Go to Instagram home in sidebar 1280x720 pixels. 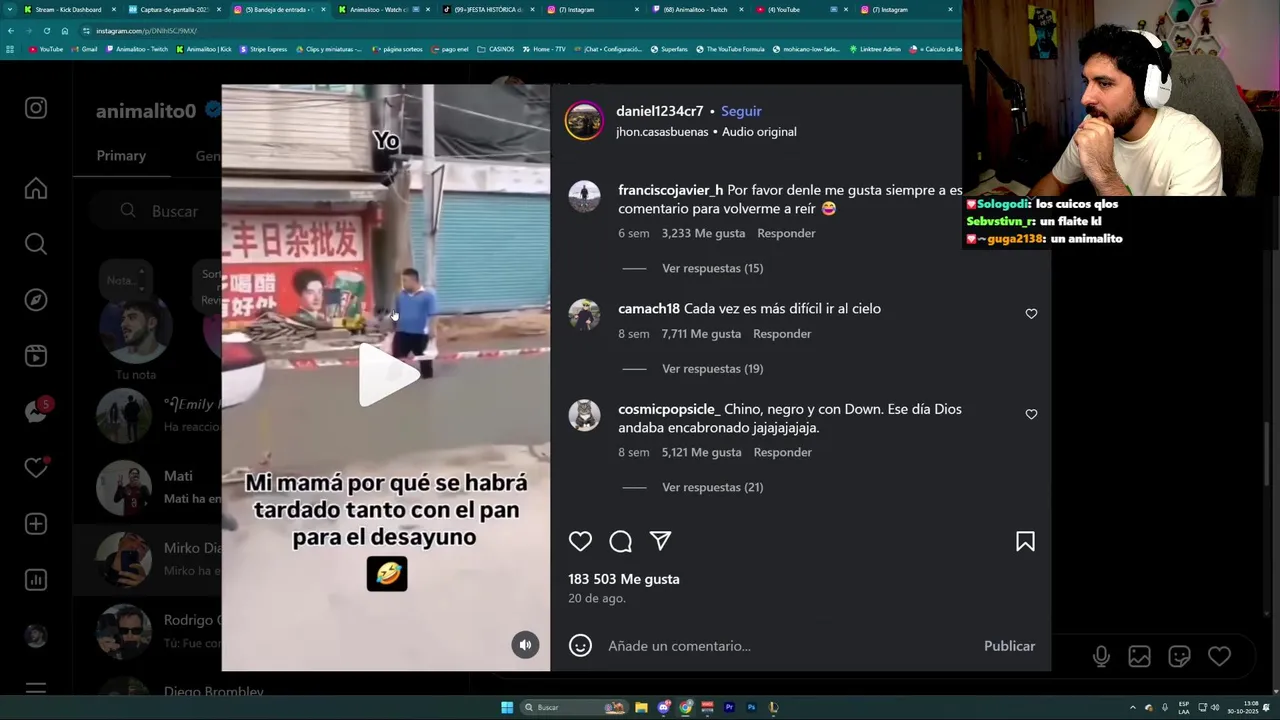tap(36, 188)
